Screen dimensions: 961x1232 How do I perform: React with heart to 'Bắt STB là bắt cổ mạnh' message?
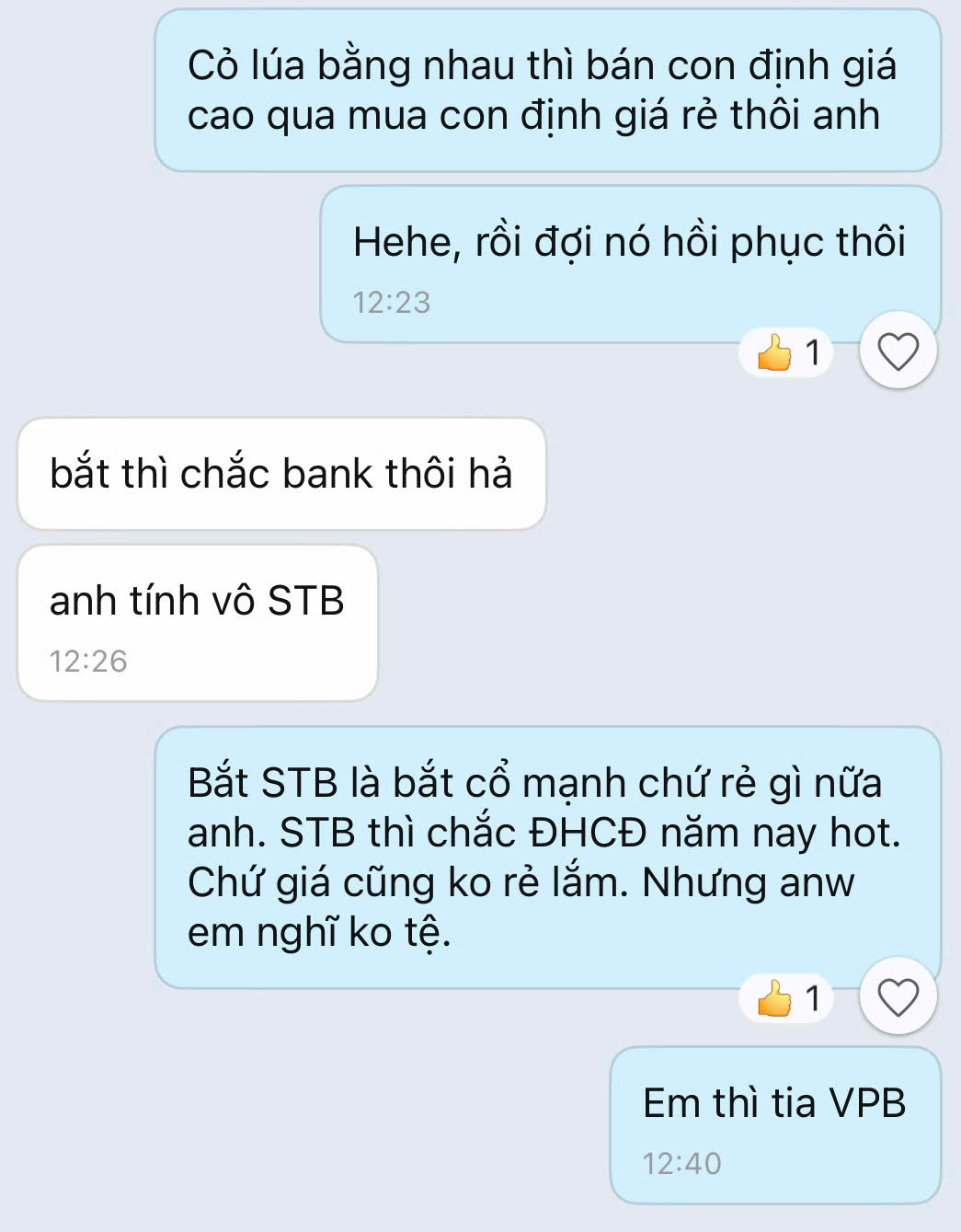coord(898,997)
